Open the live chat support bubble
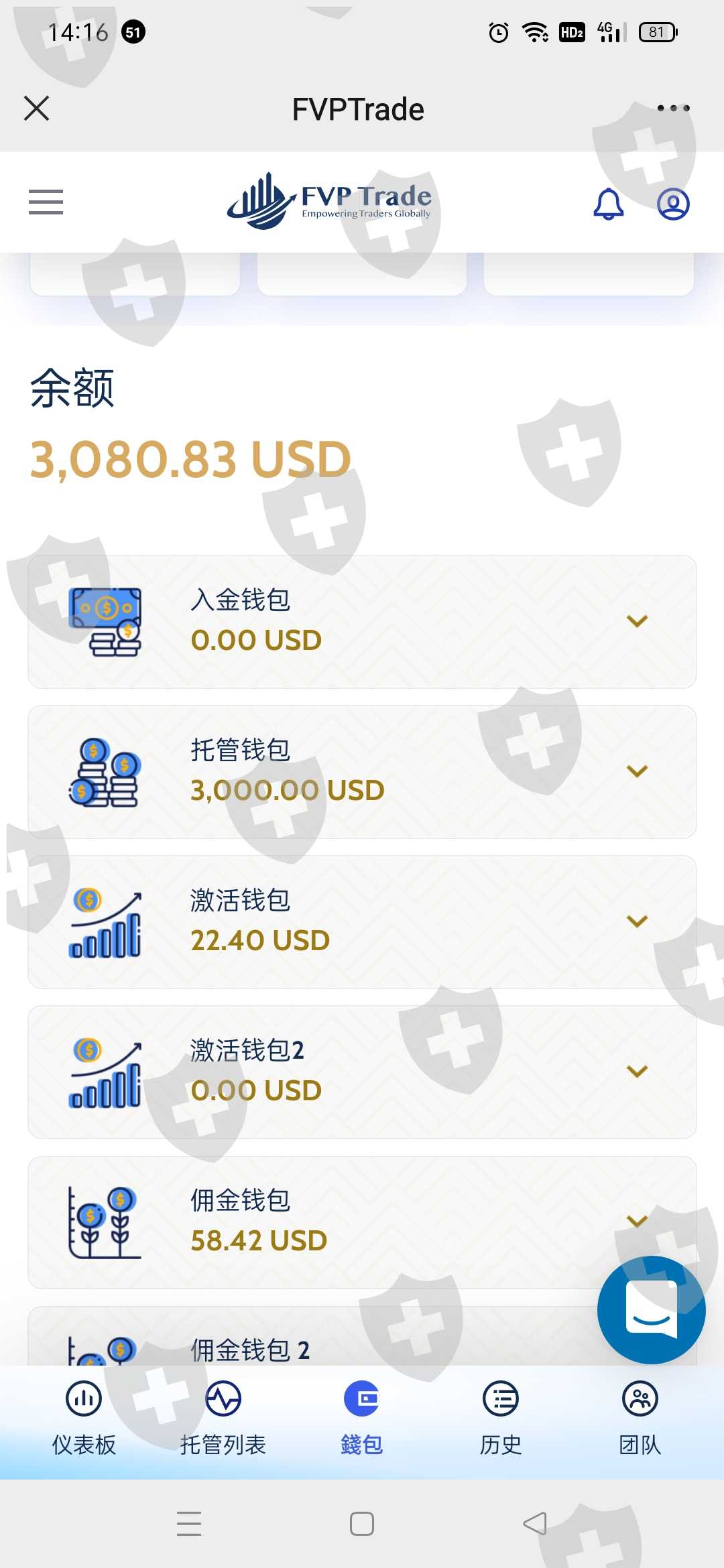This screenshot has height=1568, width=724. (x=651, y=1309)
